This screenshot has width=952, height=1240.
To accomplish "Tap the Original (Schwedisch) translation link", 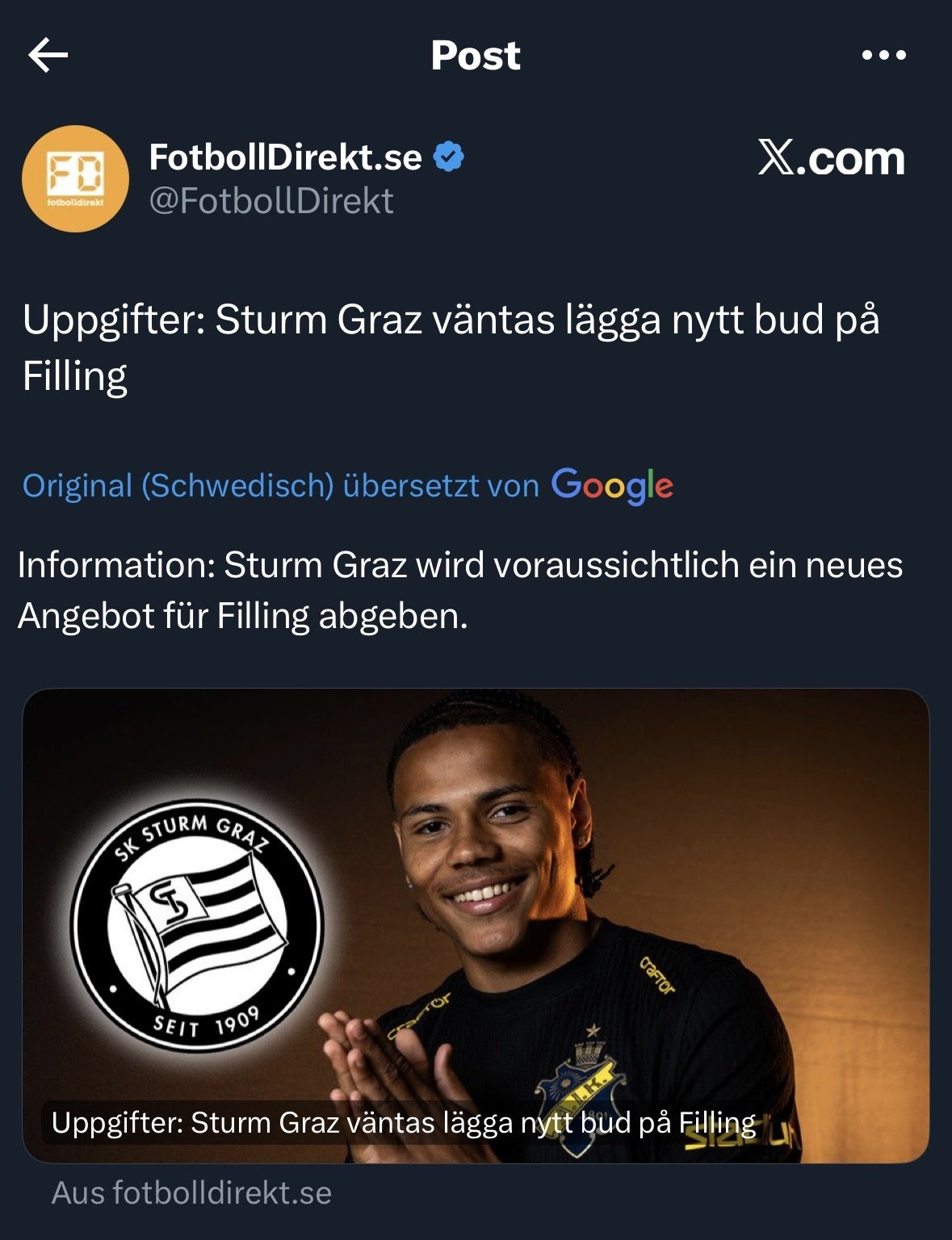I will point(178,486).
